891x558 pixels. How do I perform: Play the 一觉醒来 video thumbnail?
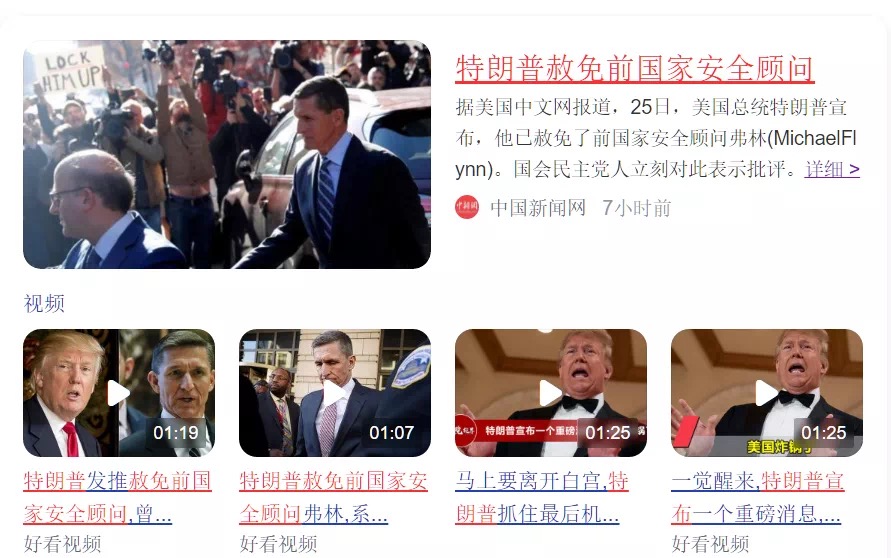click(767, 393)
